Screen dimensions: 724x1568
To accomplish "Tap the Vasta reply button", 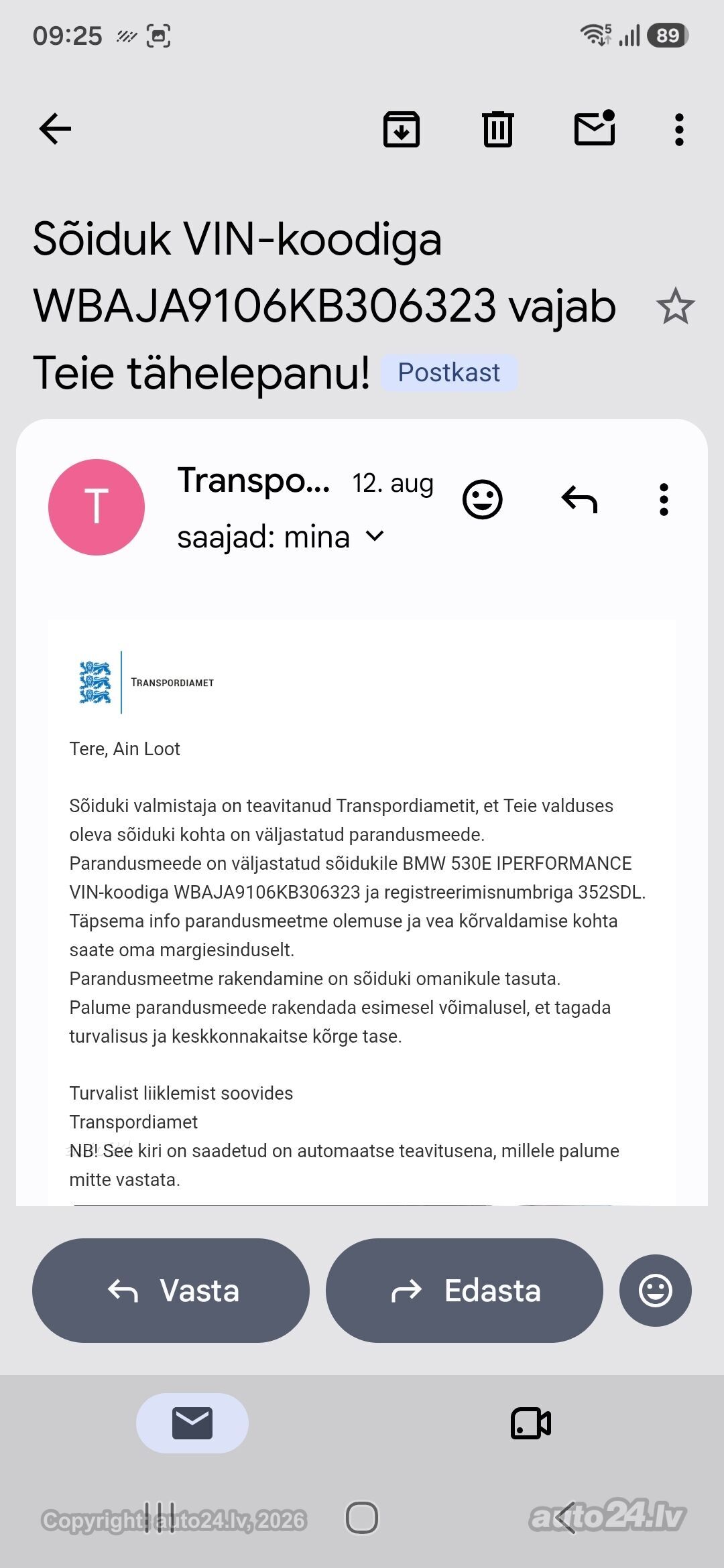I will 171,1290.
